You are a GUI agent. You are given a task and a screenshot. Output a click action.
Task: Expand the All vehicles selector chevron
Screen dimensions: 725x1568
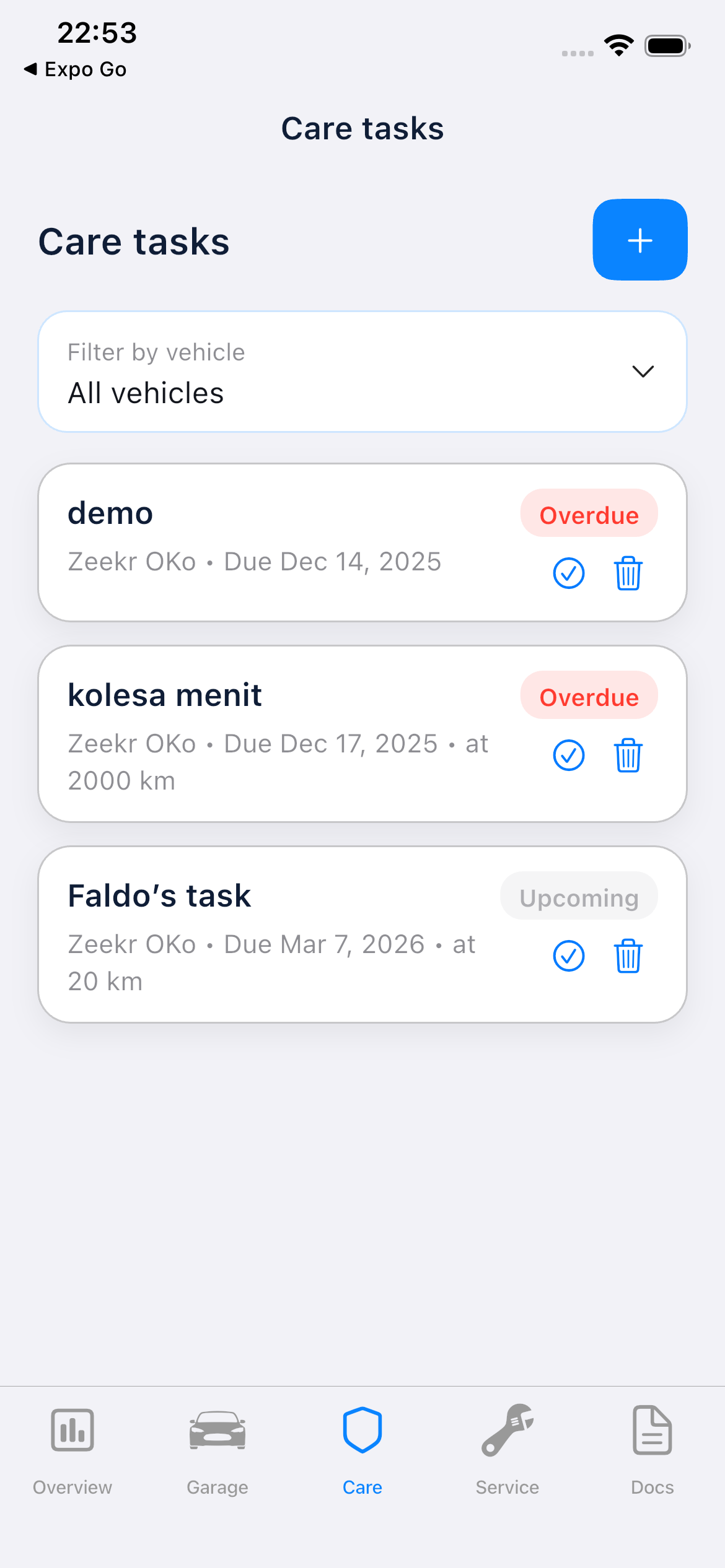tap(643, 371)
